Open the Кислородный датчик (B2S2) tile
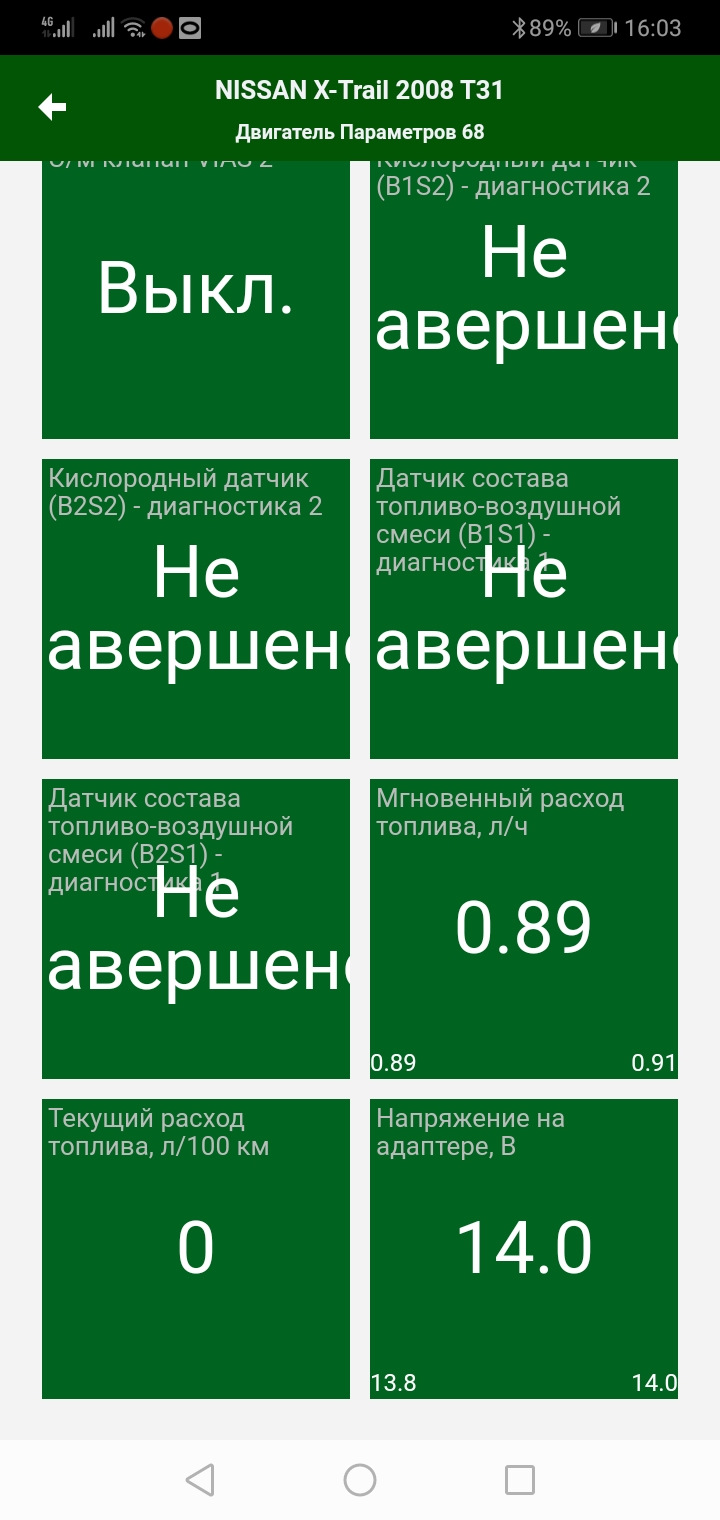The width and height of the screenshot is (720, 1520). pos(196,608)
